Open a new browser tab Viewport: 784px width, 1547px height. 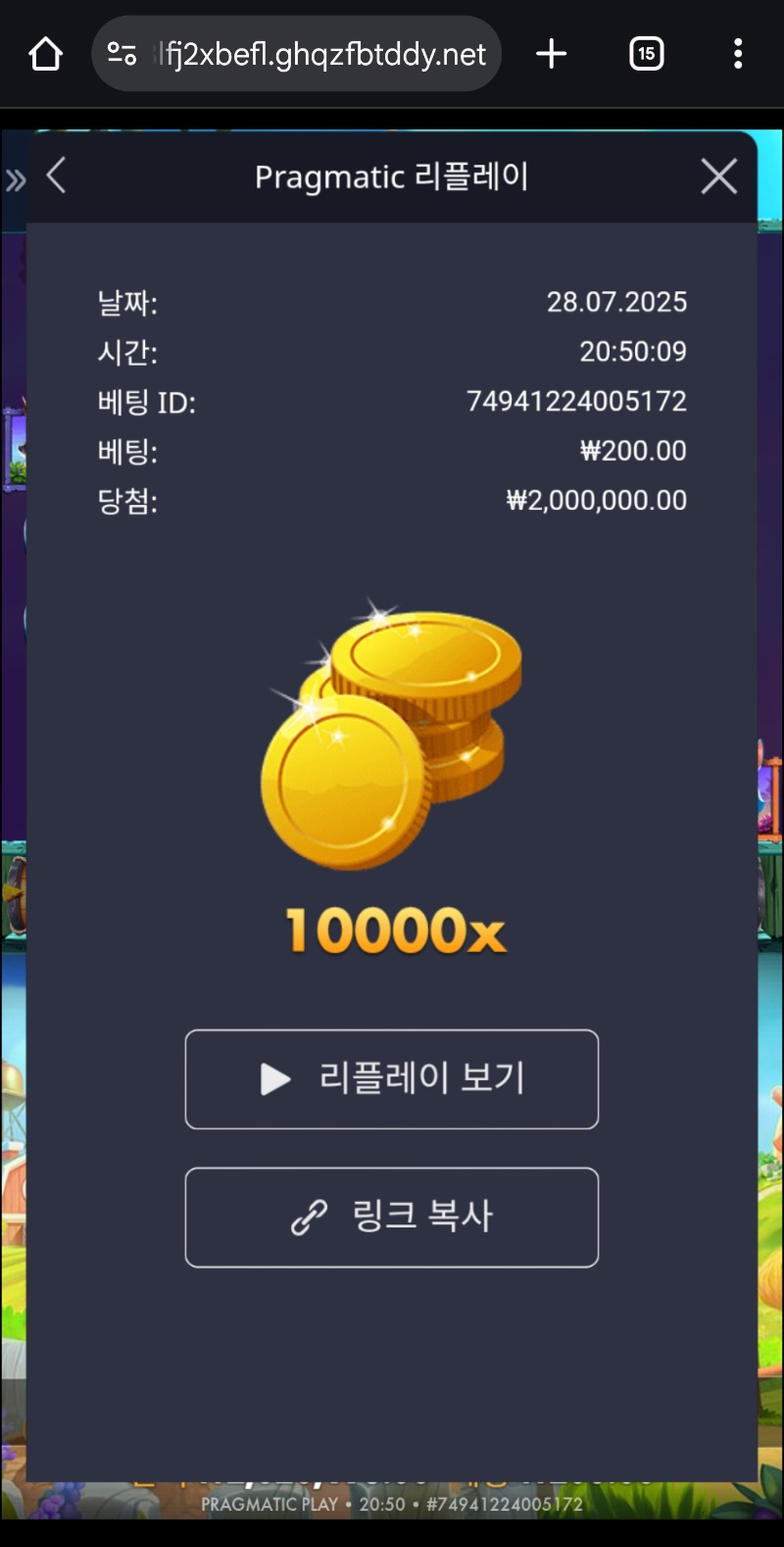552,54
